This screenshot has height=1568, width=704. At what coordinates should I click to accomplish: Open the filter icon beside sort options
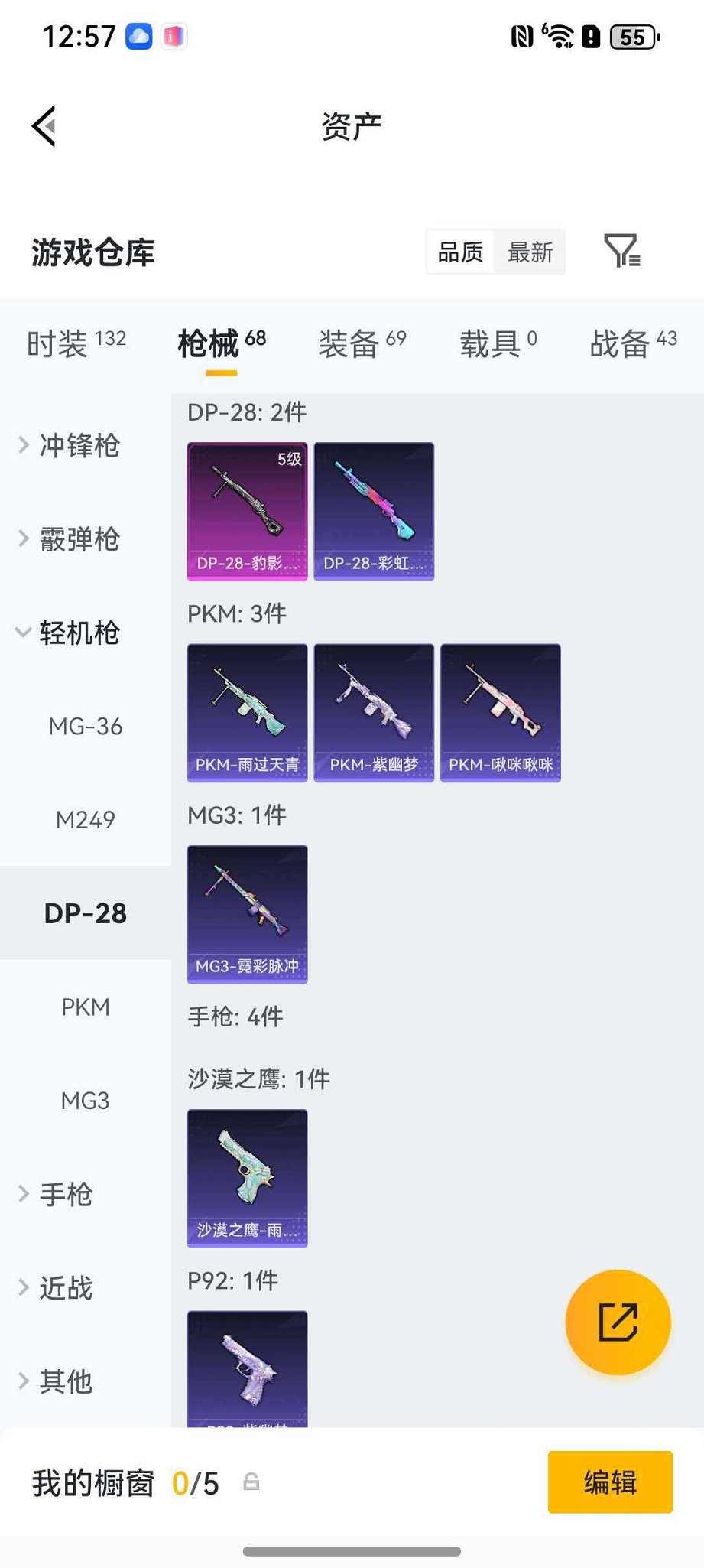623,252
